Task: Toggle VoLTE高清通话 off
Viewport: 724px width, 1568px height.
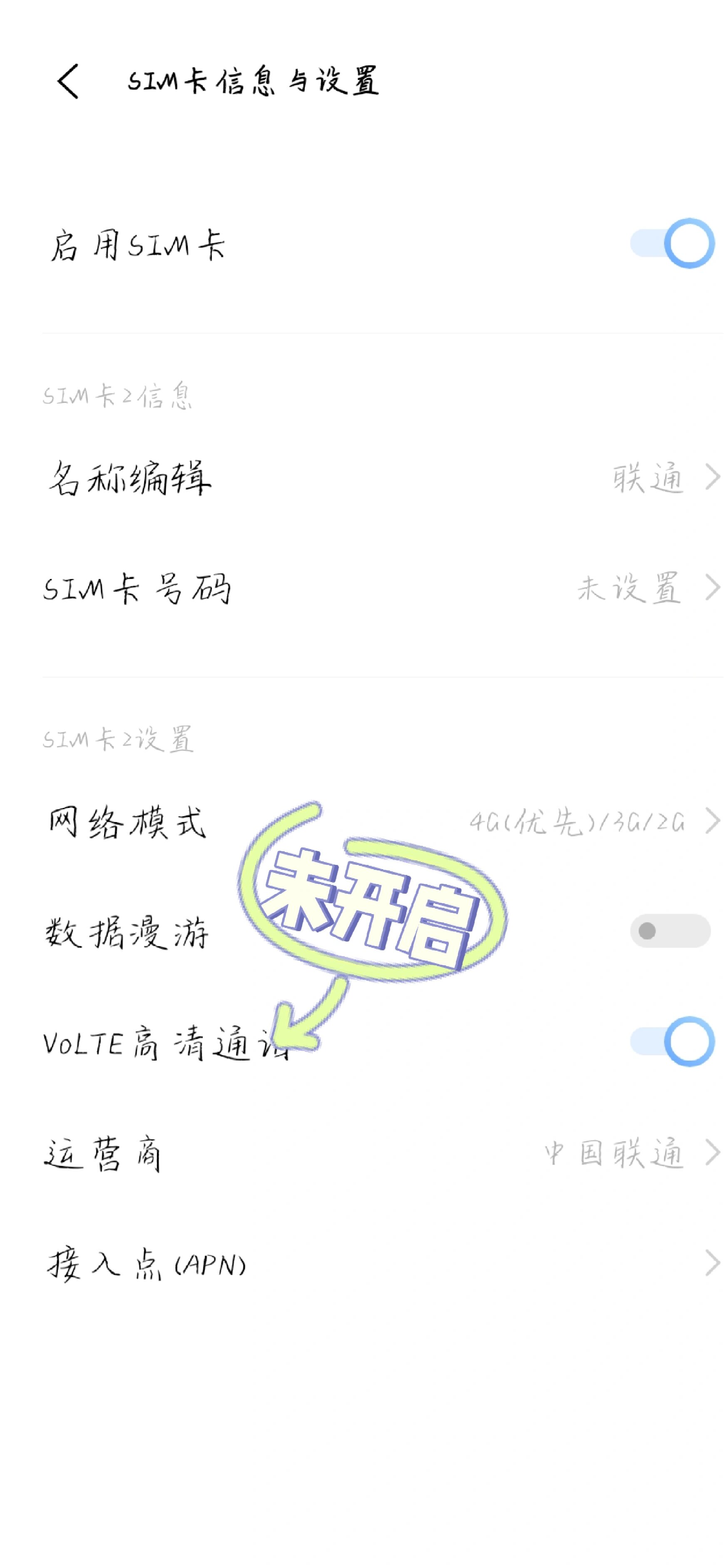Action: (671, 1041)
